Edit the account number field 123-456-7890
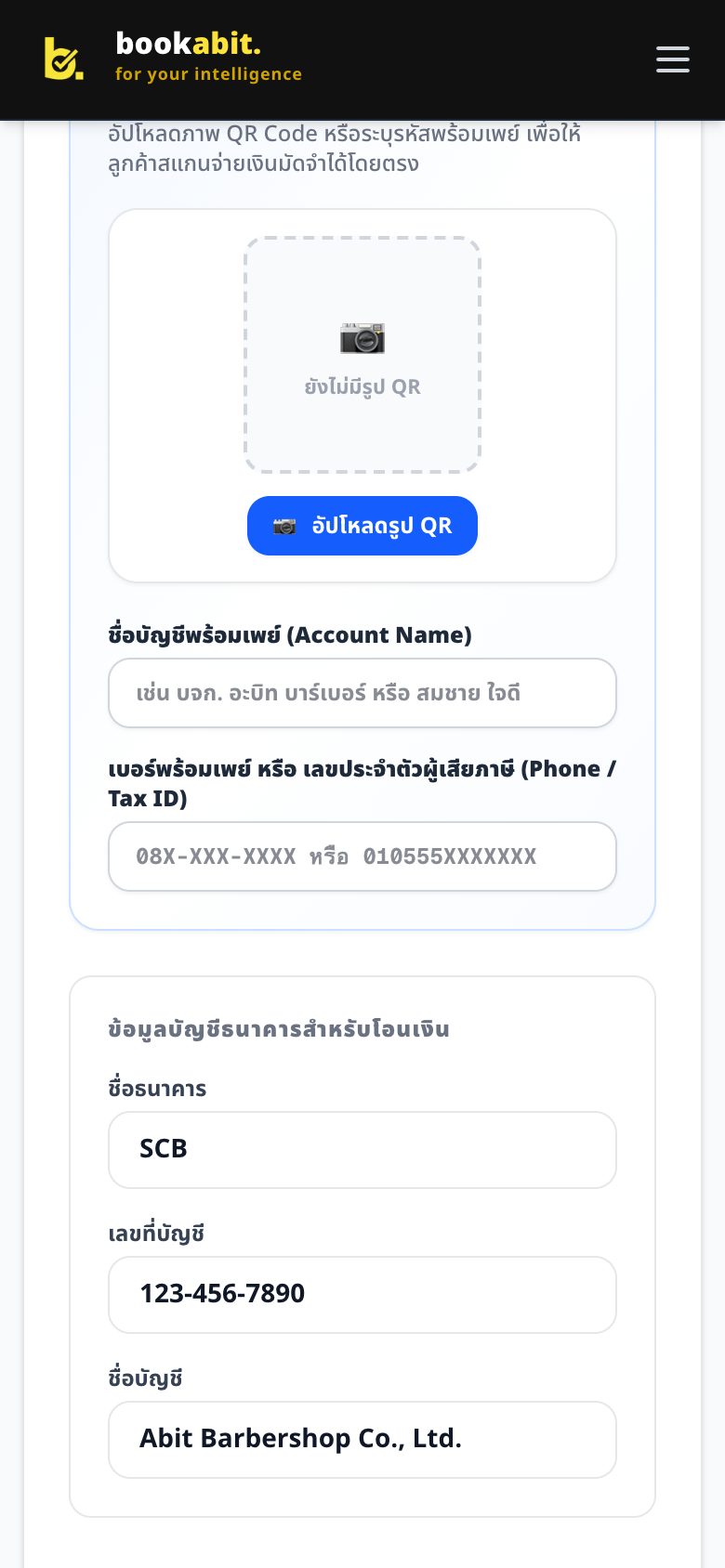This screenshot has height=1568, width=725. click(x=362, y=1295)
